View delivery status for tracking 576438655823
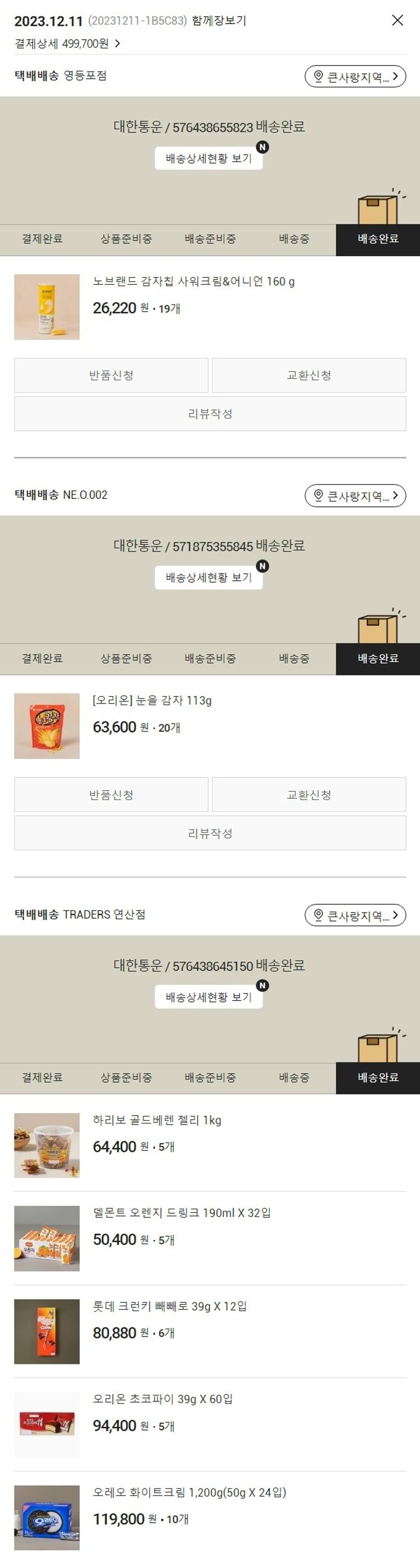This screenshot has width=420, height=1568. (208, 158)
